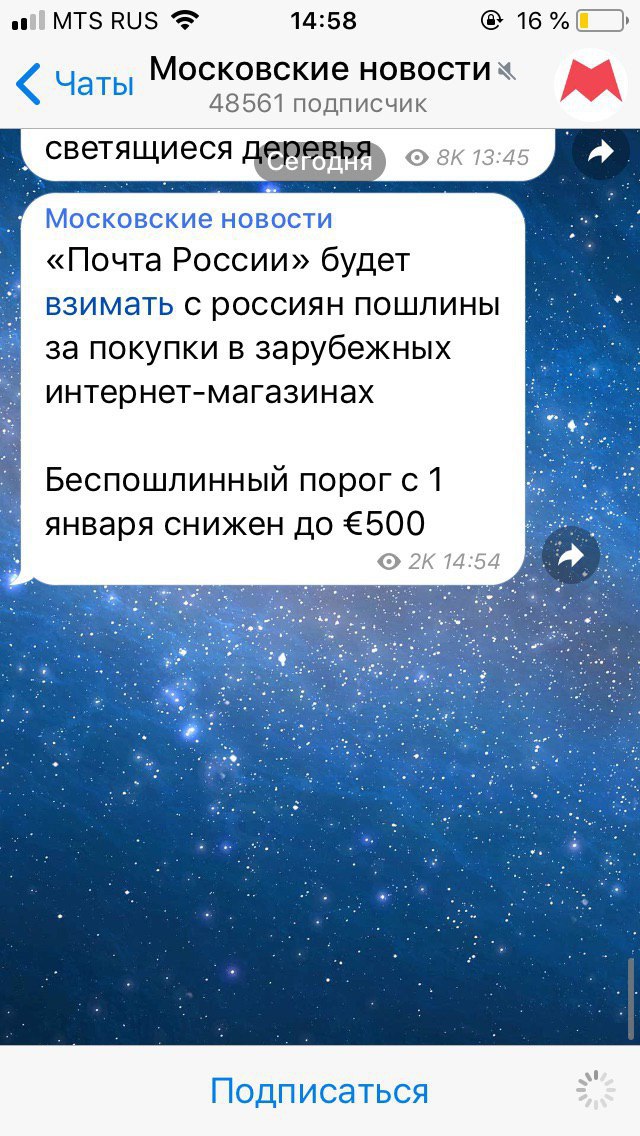Share the светящиеся деревья post
The height and width of the screenshot is (1136, 640).
(600, 152)
